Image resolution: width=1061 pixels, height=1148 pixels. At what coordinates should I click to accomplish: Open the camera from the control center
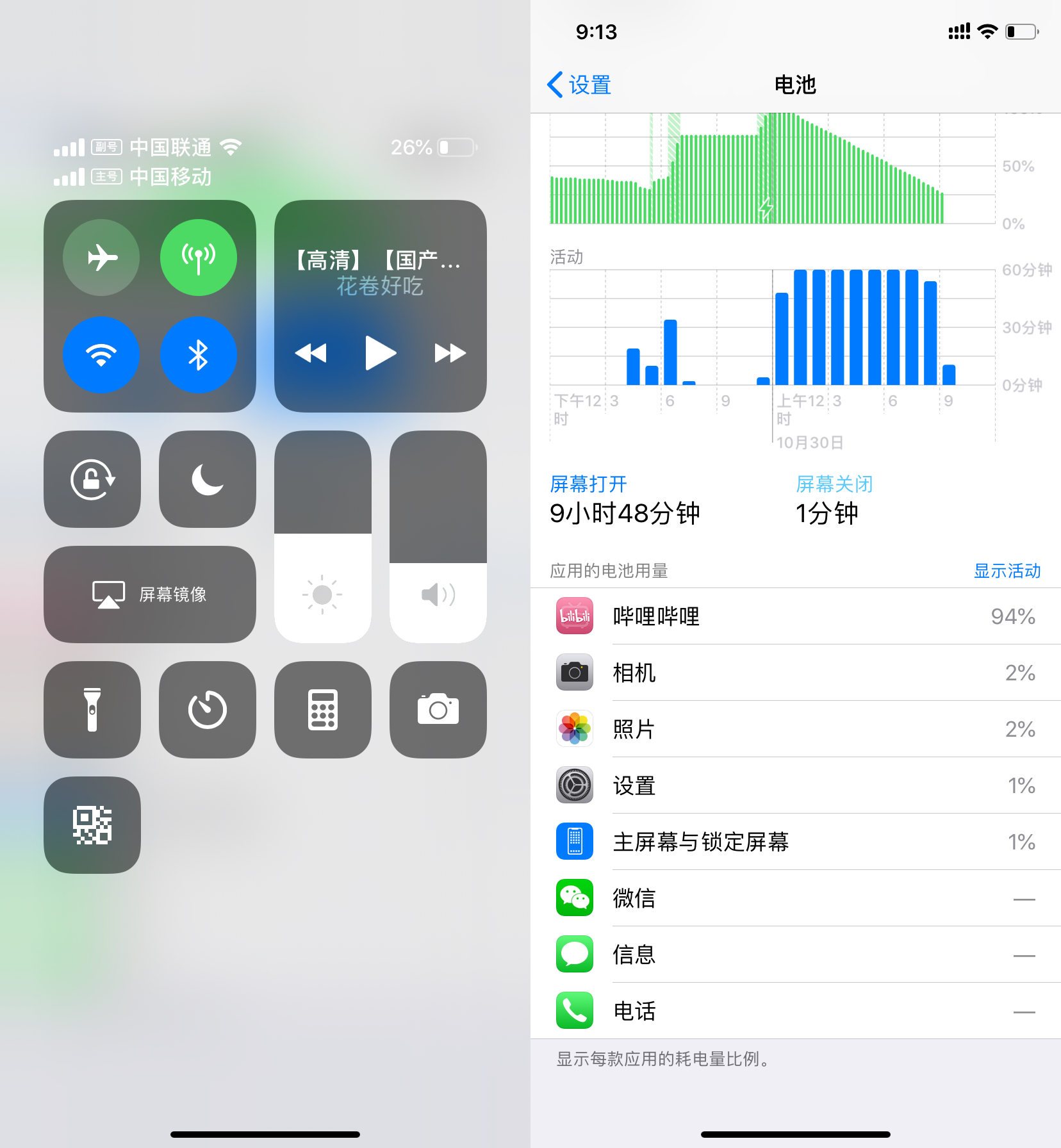point(438,710)
